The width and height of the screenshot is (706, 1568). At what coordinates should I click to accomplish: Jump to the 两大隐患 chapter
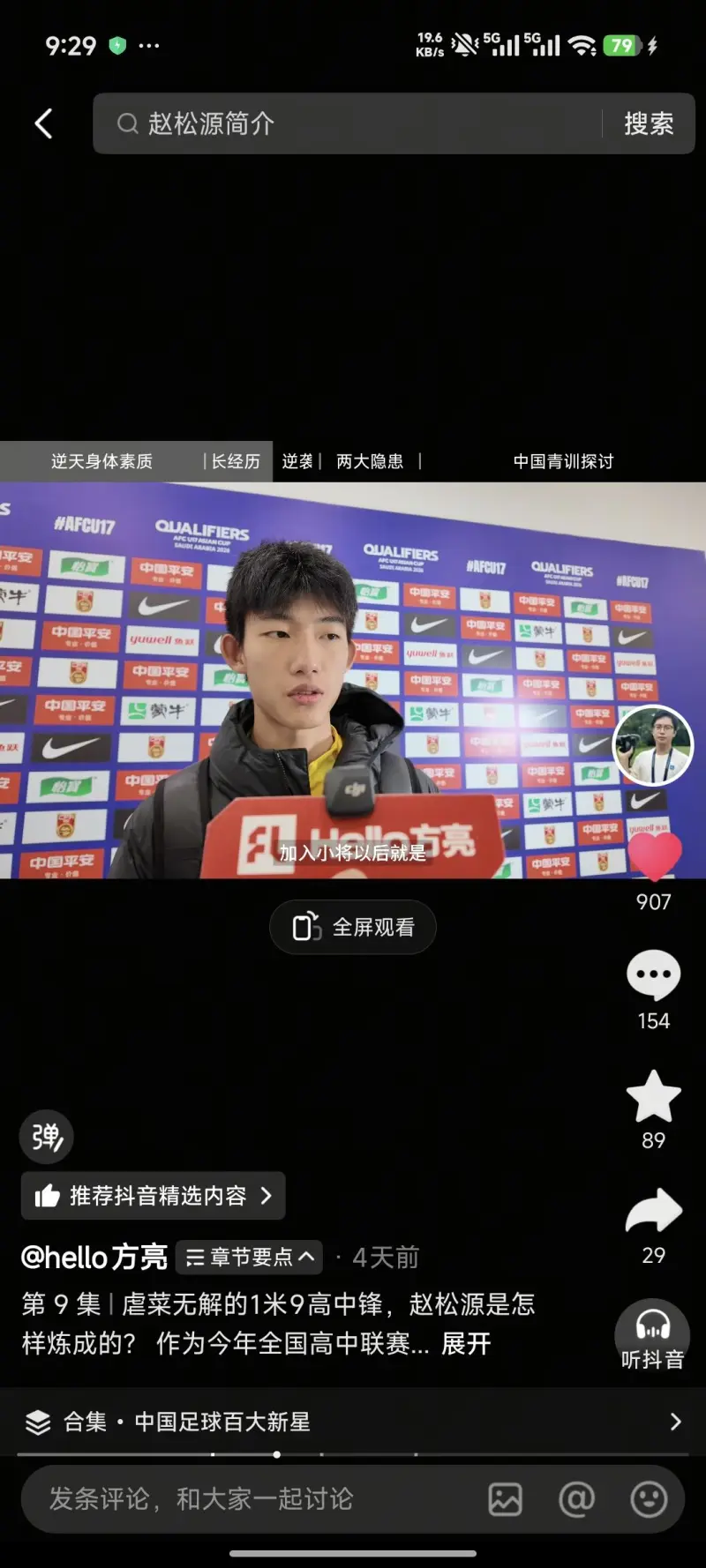coord(369,461)
